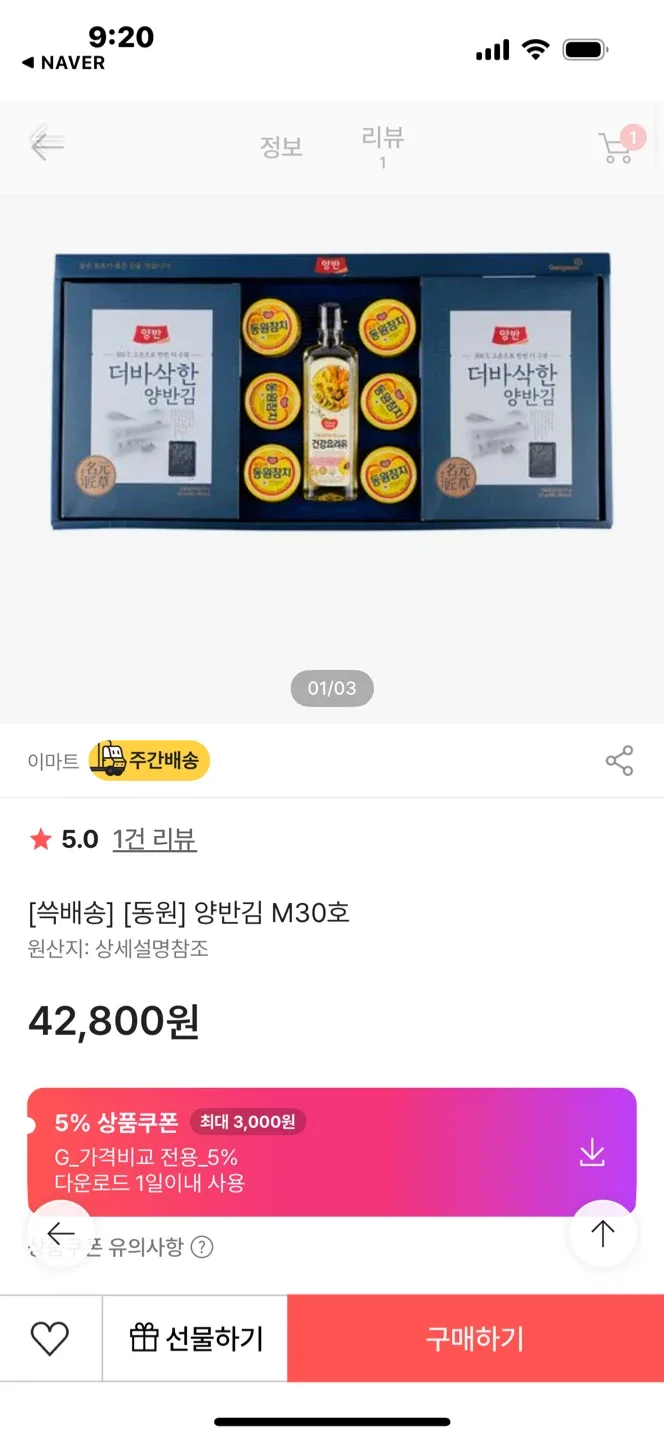Open the 1건 리뷰 link

154,839
